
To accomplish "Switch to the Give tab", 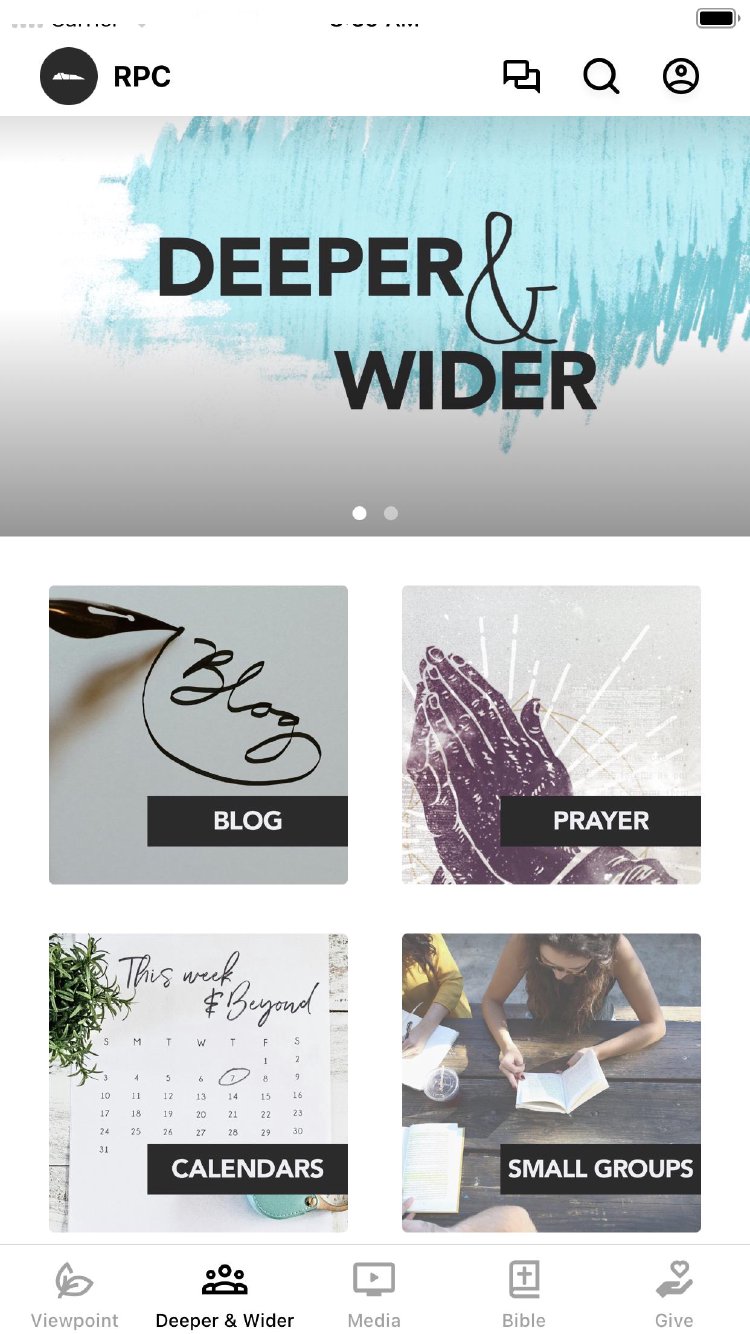I will point(674,1295).
